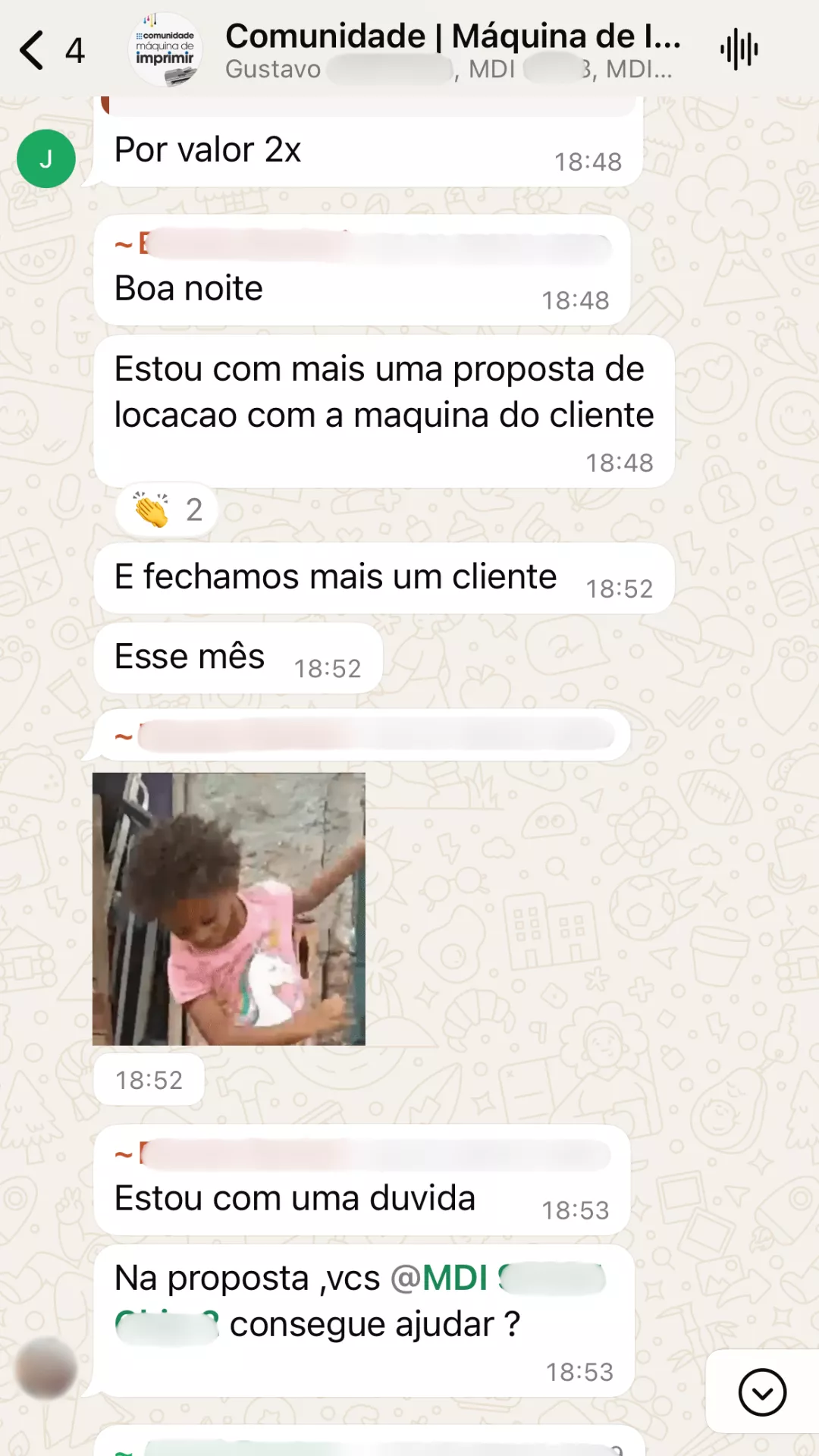Start a group voice chat

click(x=739, y=50)
